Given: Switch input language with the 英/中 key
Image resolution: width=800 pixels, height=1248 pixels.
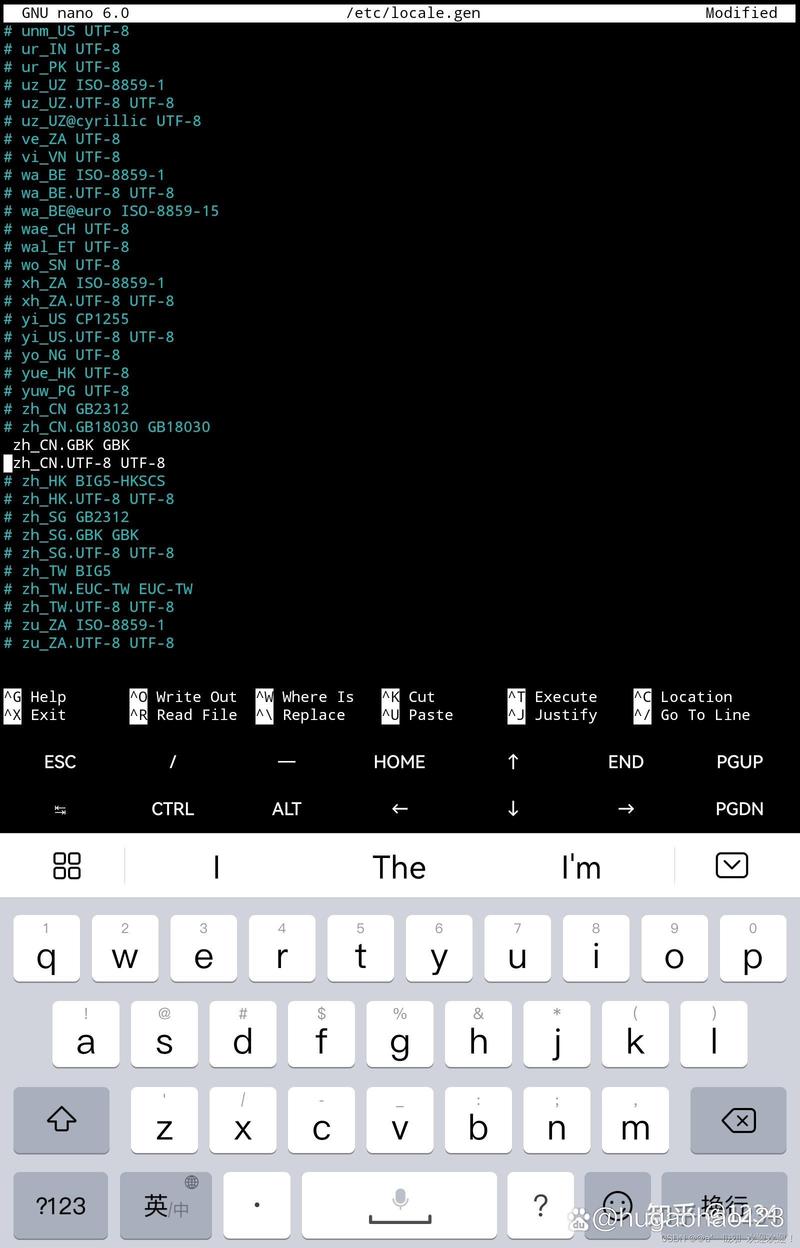Looking at the screenshot, I should pos(165,1205).
